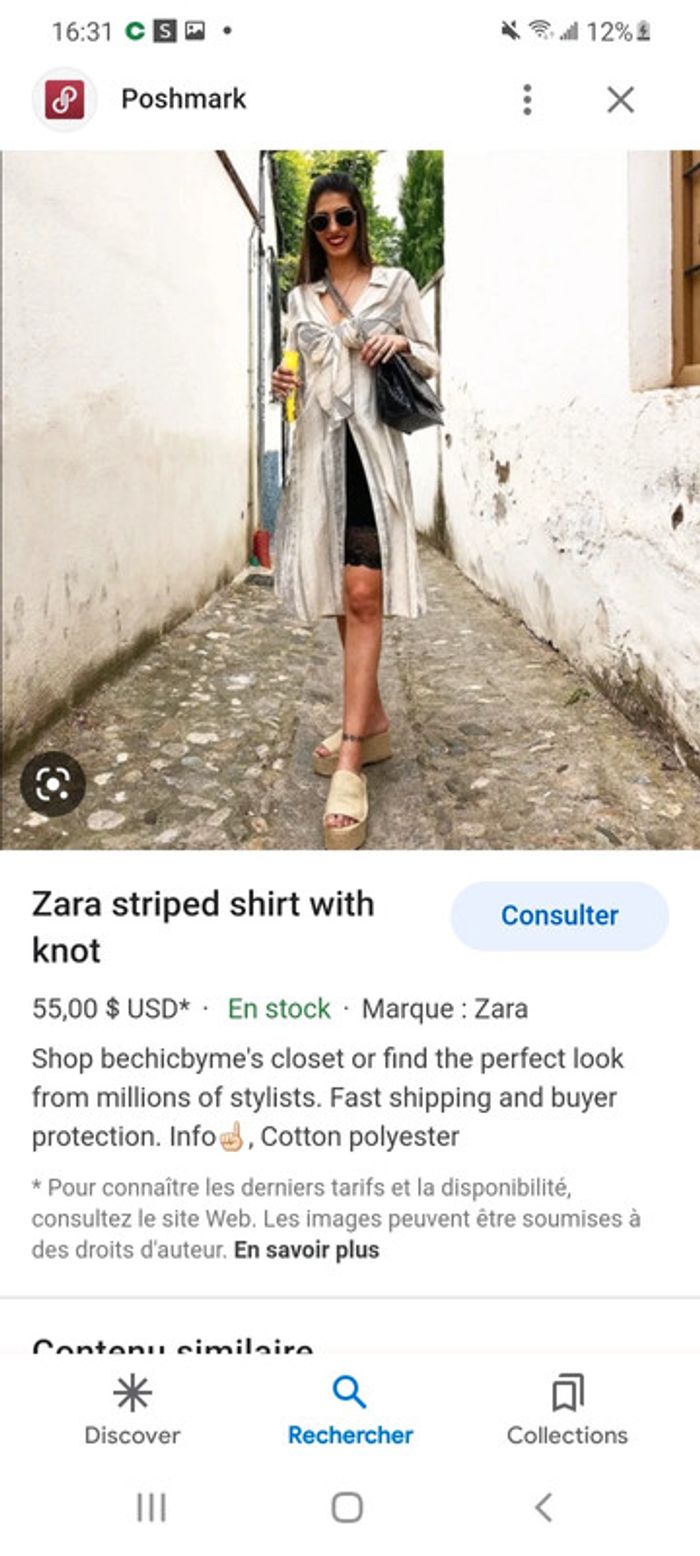
Task: Go back using the system back button
Action: [543, 1507]
